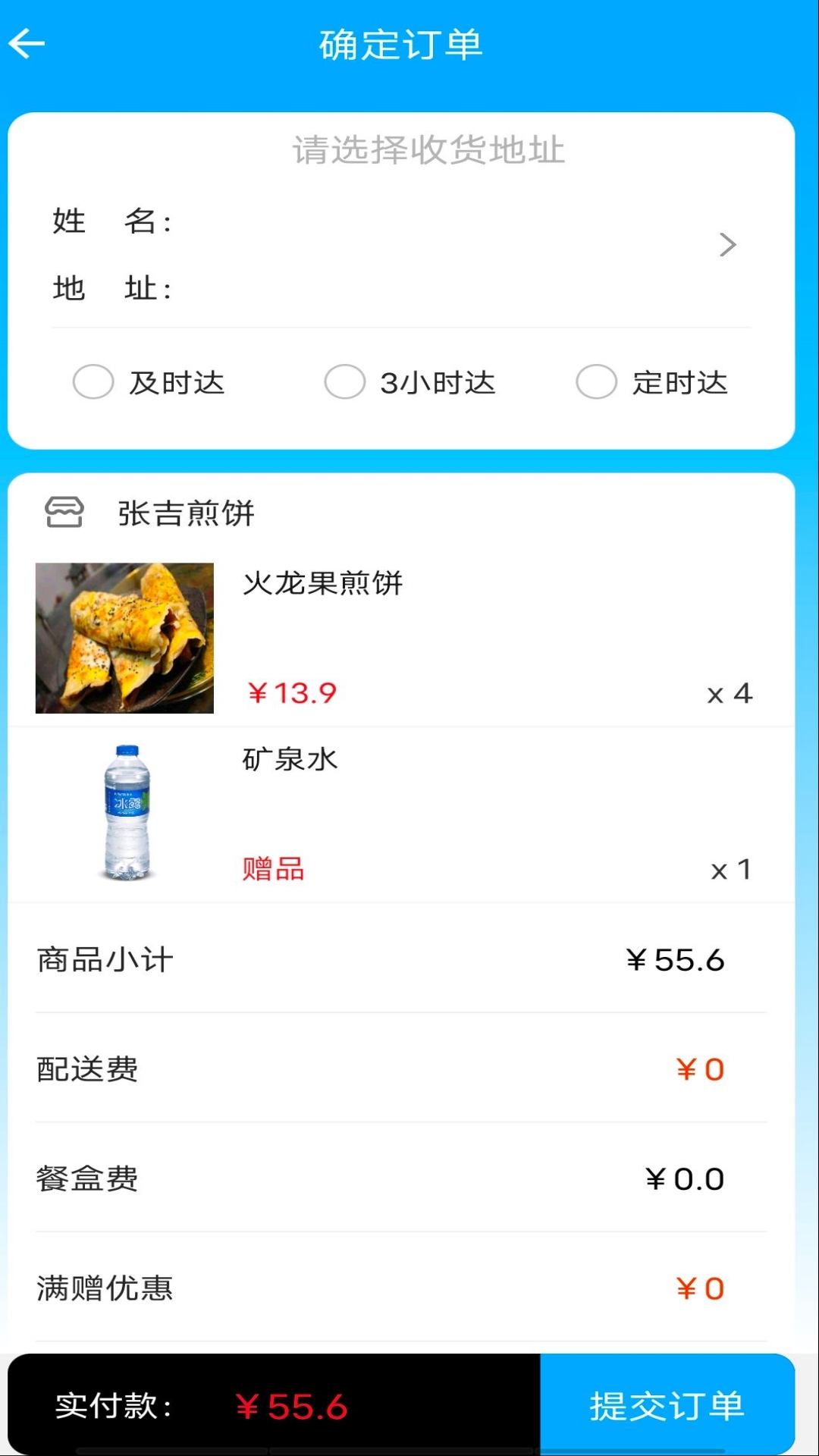Select the 及时达 delivery option
Viewport: 819px width, 1456px height.
[93, 382]
